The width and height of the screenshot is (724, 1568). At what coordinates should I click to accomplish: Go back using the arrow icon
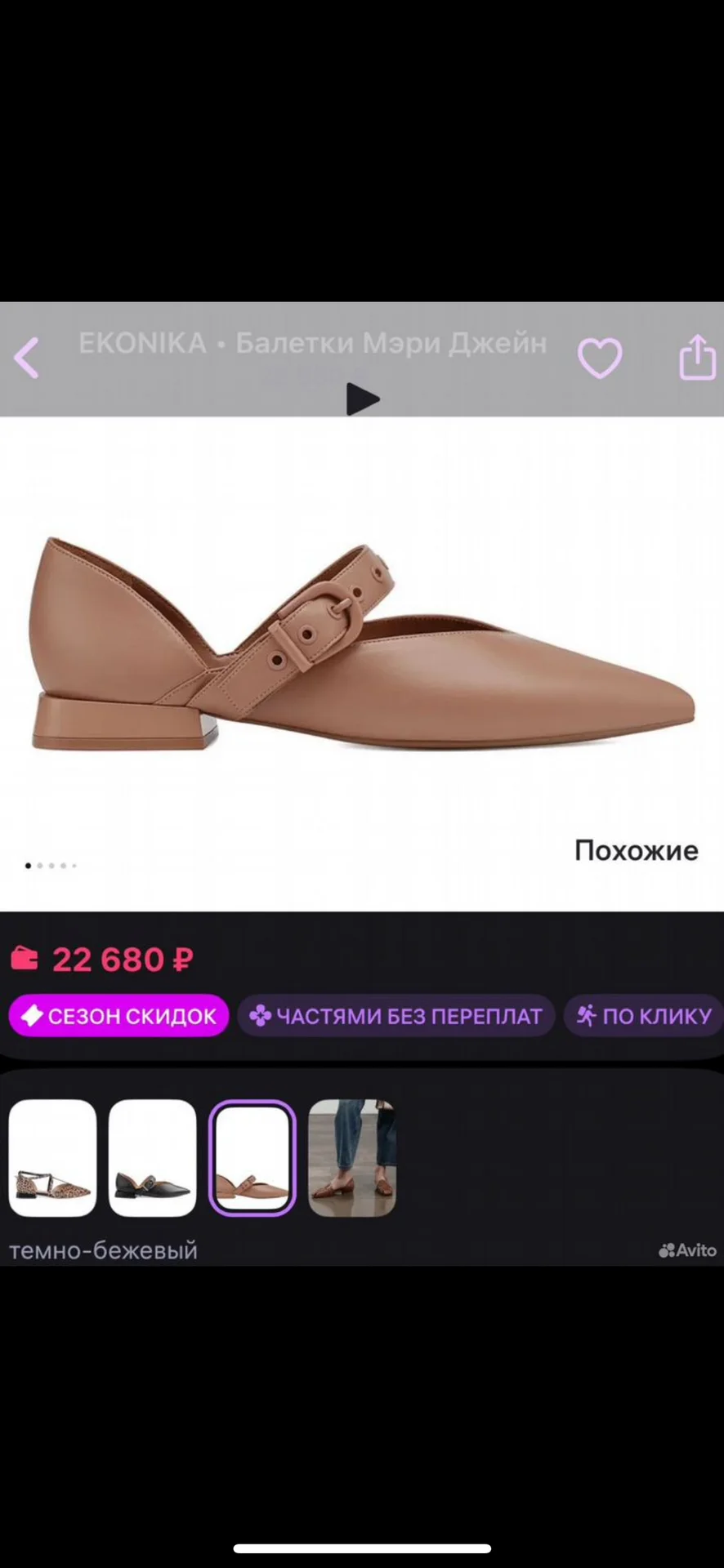click(26, 359)
